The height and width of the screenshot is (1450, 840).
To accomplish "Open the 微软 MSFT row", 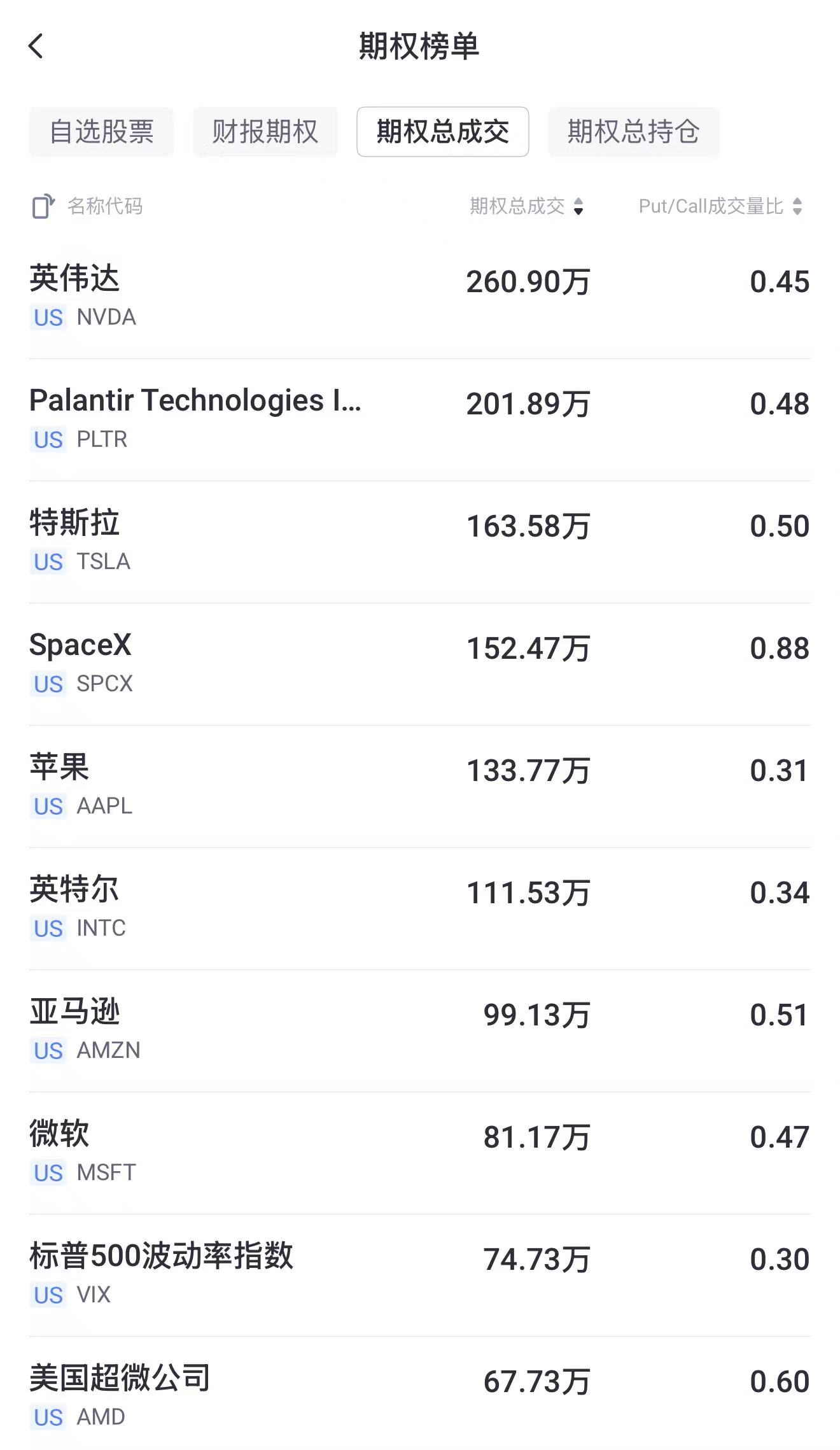I will (420, 1153).
